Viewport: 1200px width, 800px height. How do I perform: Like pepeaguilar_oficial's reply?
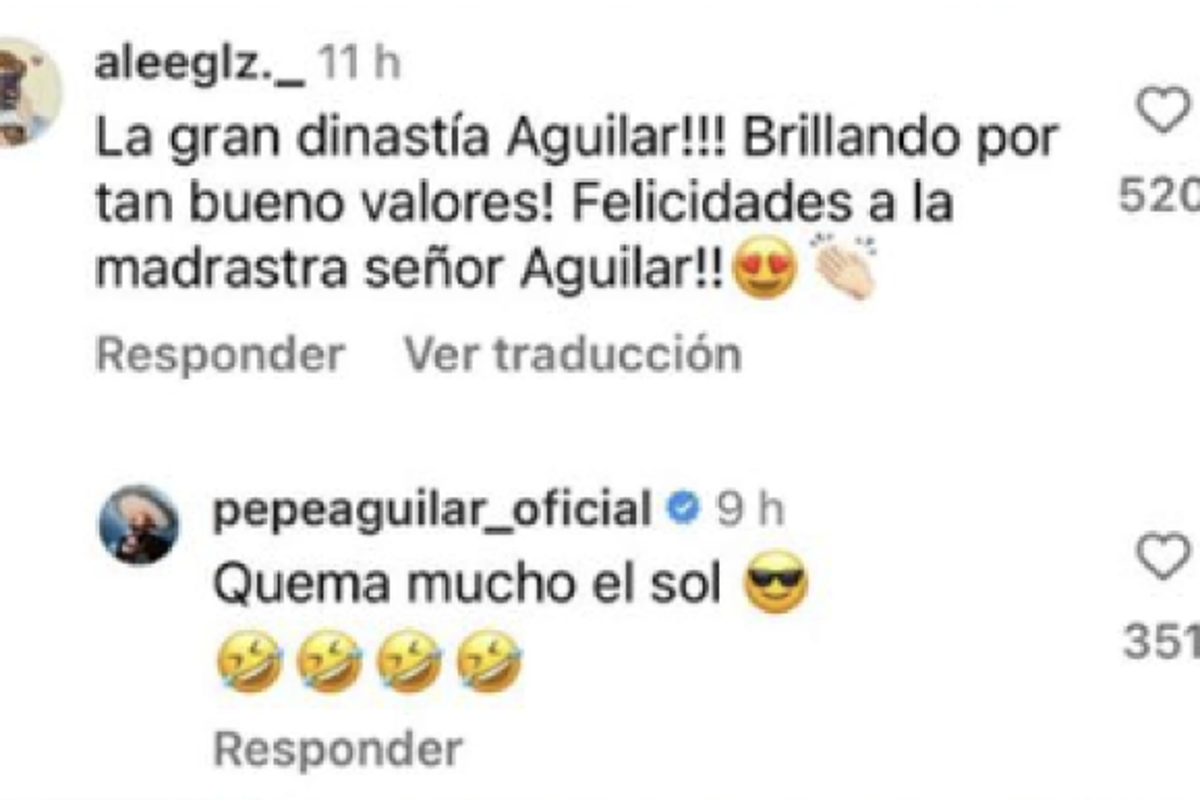(1165, 557)
